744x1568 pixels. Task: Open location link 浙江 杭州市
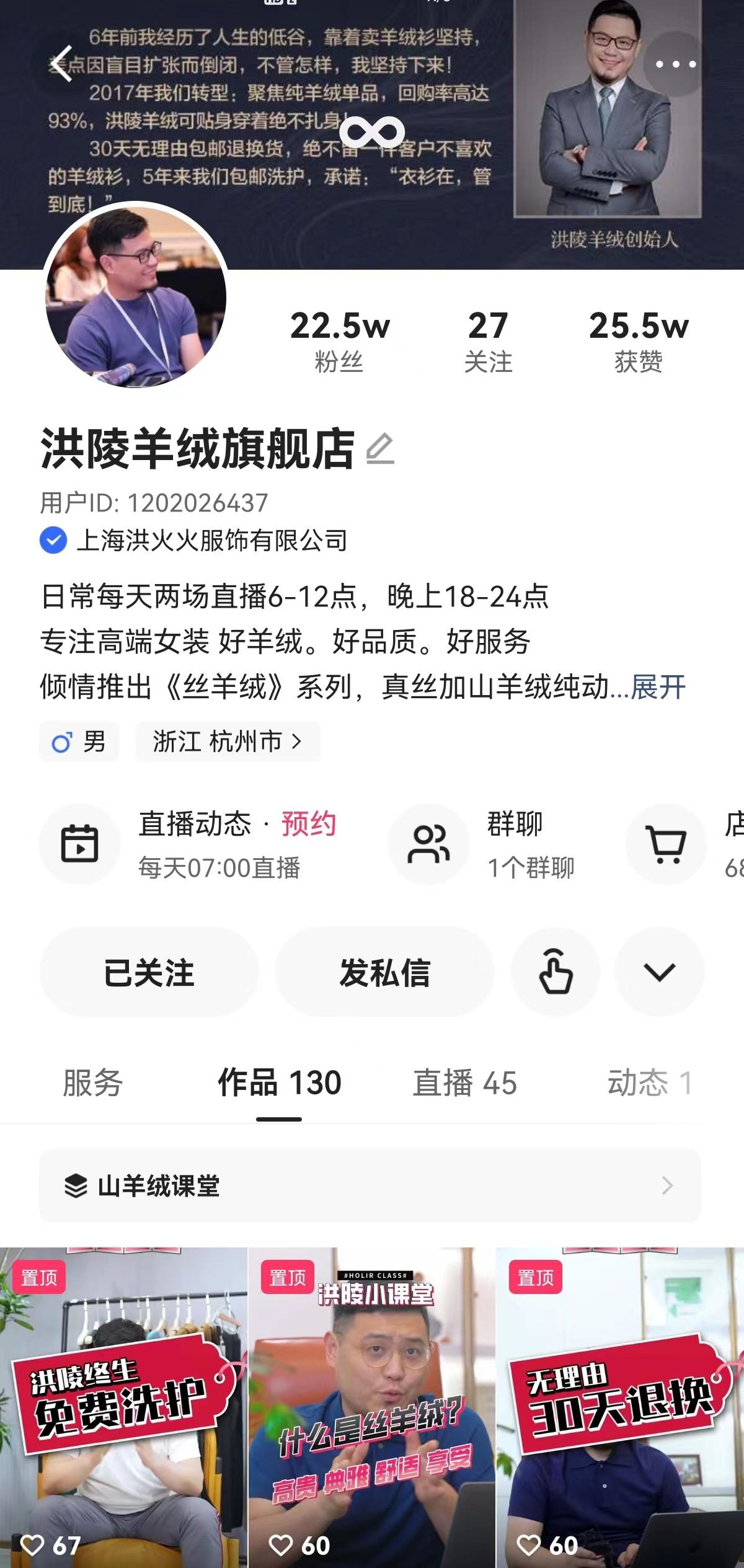228,742
